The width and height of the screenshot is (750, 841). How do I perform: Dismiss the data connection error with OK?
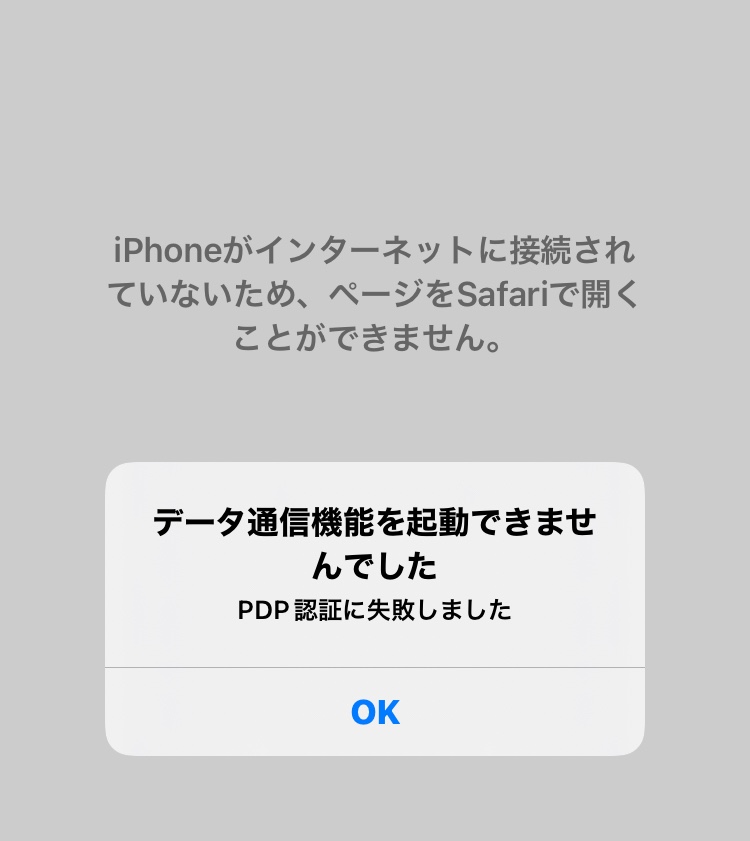click(x=375, y=711)
